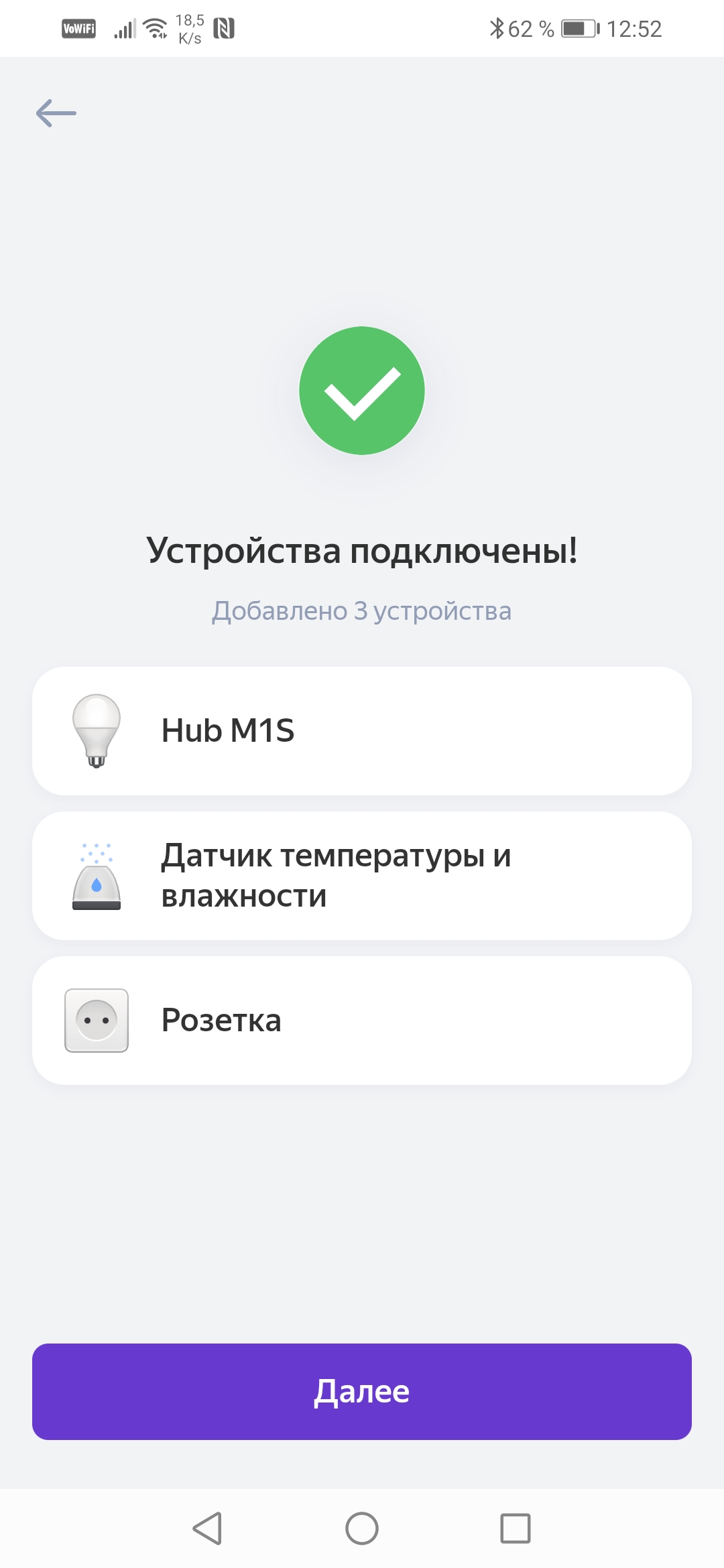The width and height of the screenshot is (724, 1568).
Task: Tap the system home button
Action: 362,1528
